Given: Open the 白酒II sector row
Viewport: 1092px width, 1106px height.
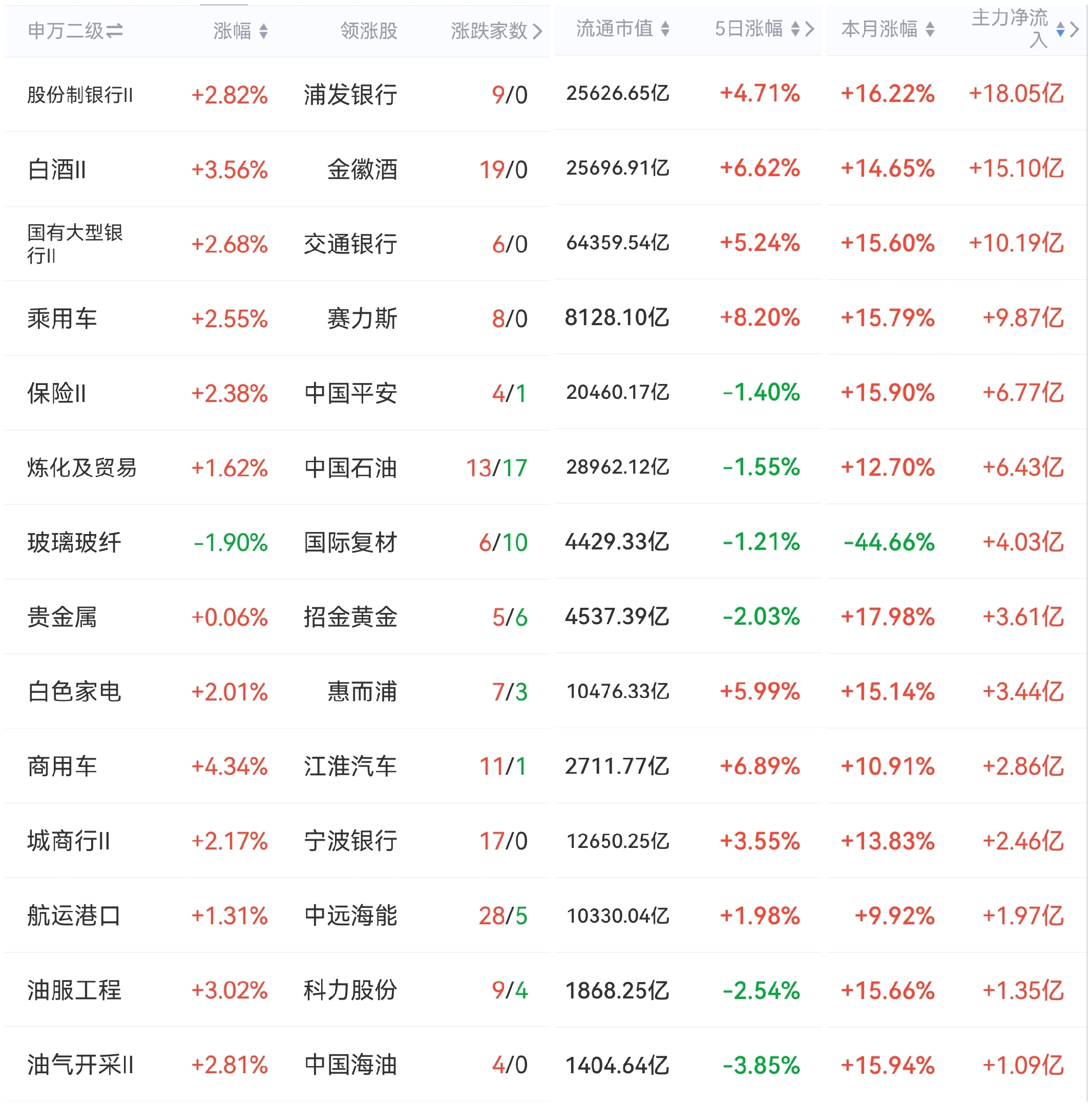Looking at the screenshot, I should pos(545,169).
